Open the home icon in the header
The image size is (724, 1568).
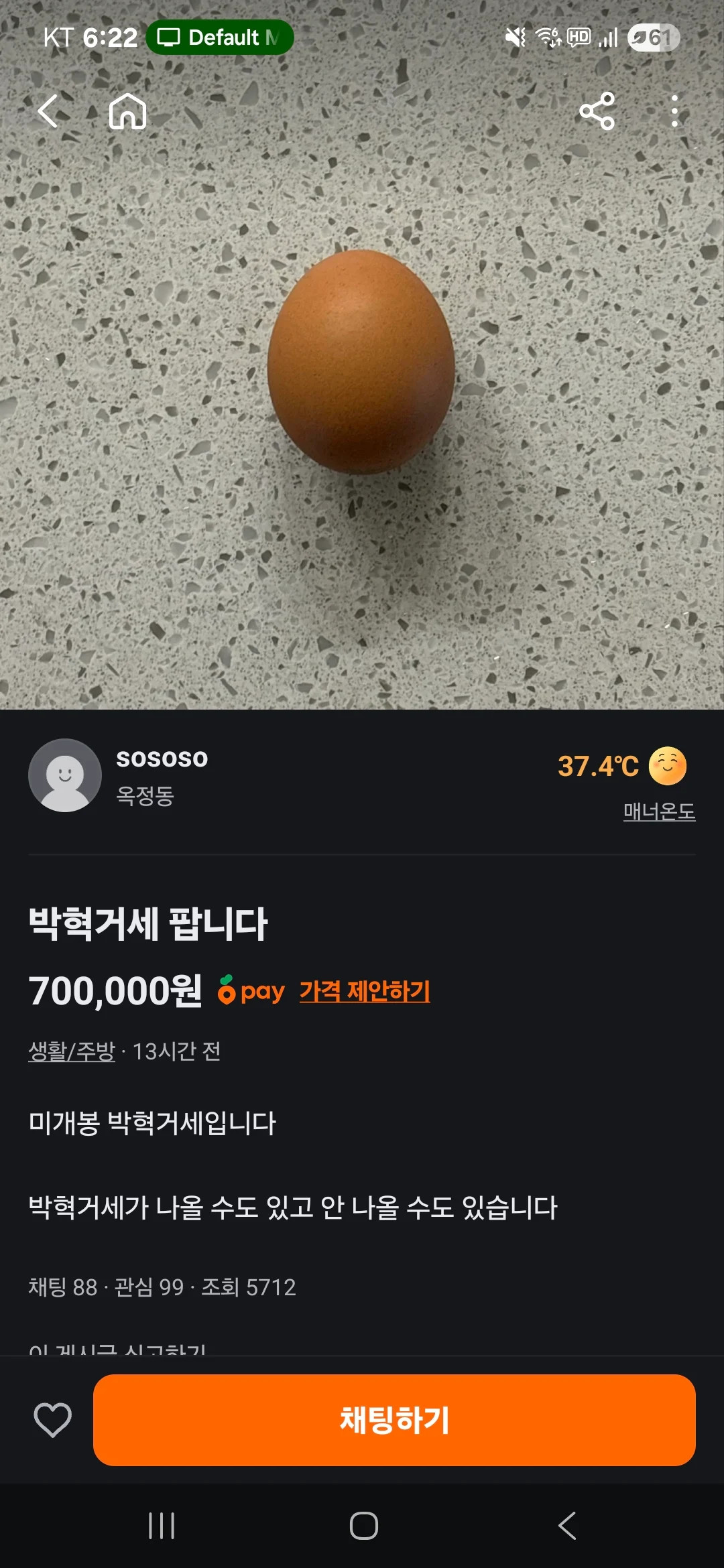[x=127, y=111]
